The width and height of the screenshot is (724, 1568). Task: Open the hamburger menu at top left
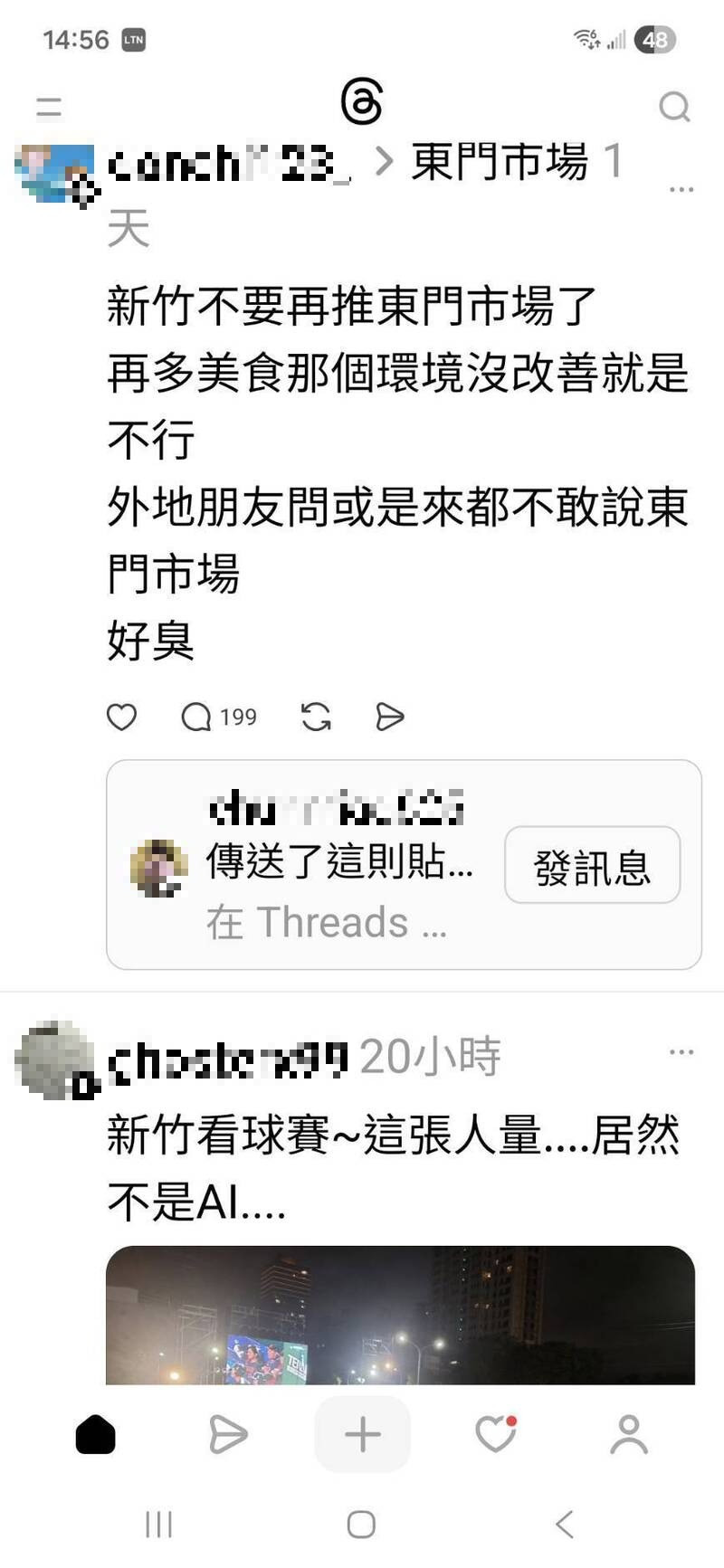(x=49, y=107)
